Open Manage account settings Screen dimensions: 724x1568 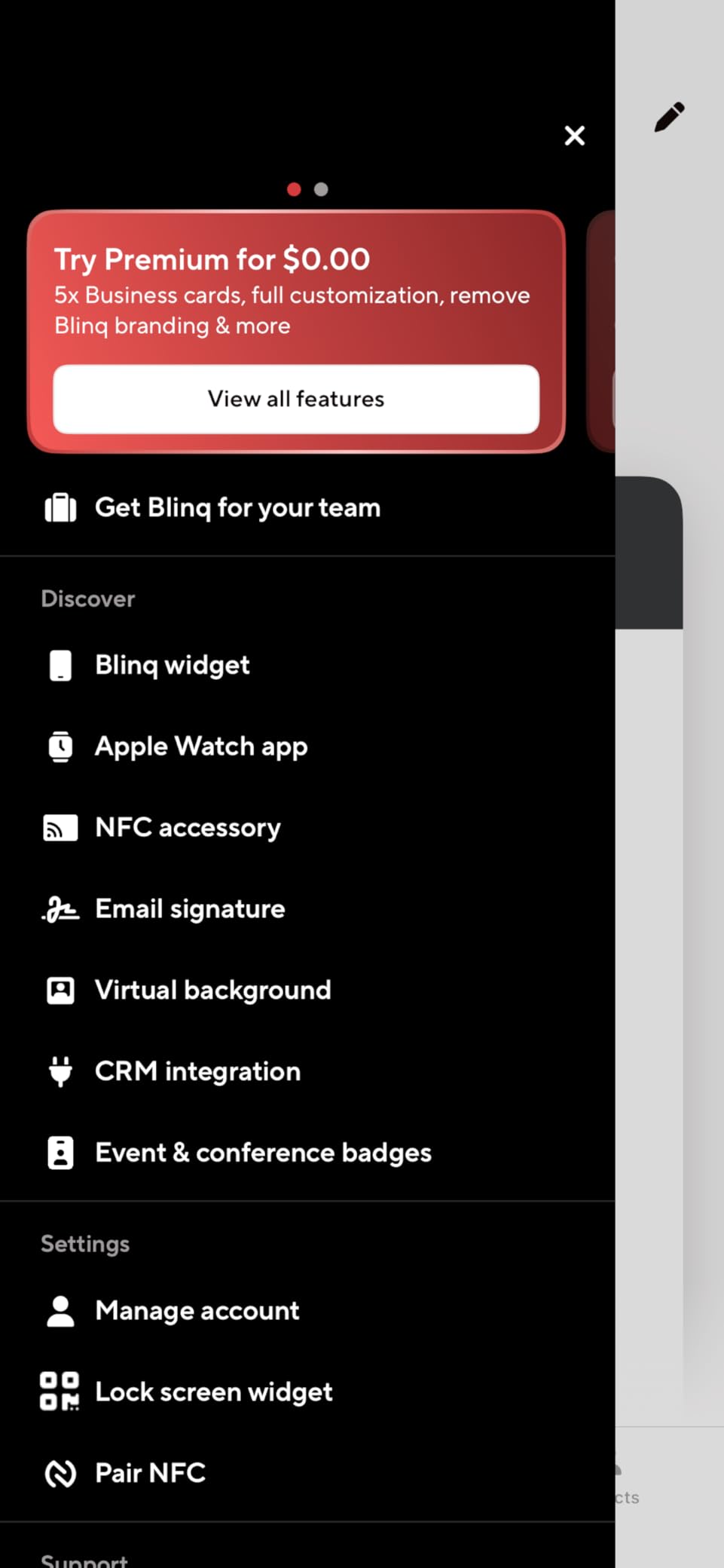click(197, 1311)
